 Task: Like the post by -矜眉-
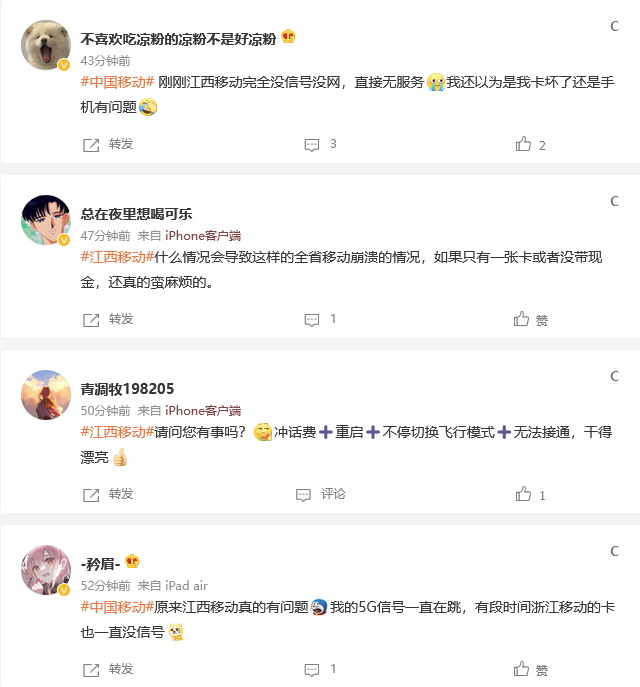point(530,669)
